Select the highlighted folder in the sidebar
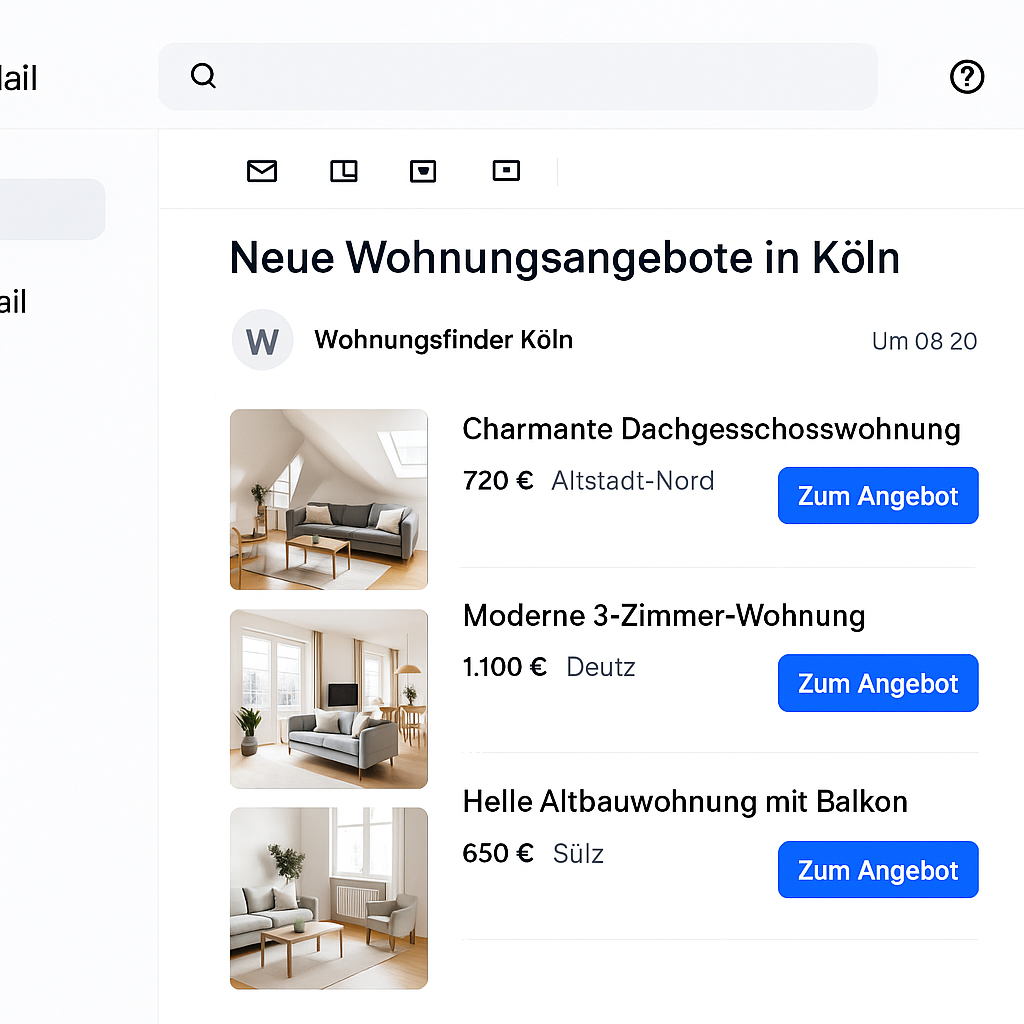Screen dimensions: 1024x1024 50,209
